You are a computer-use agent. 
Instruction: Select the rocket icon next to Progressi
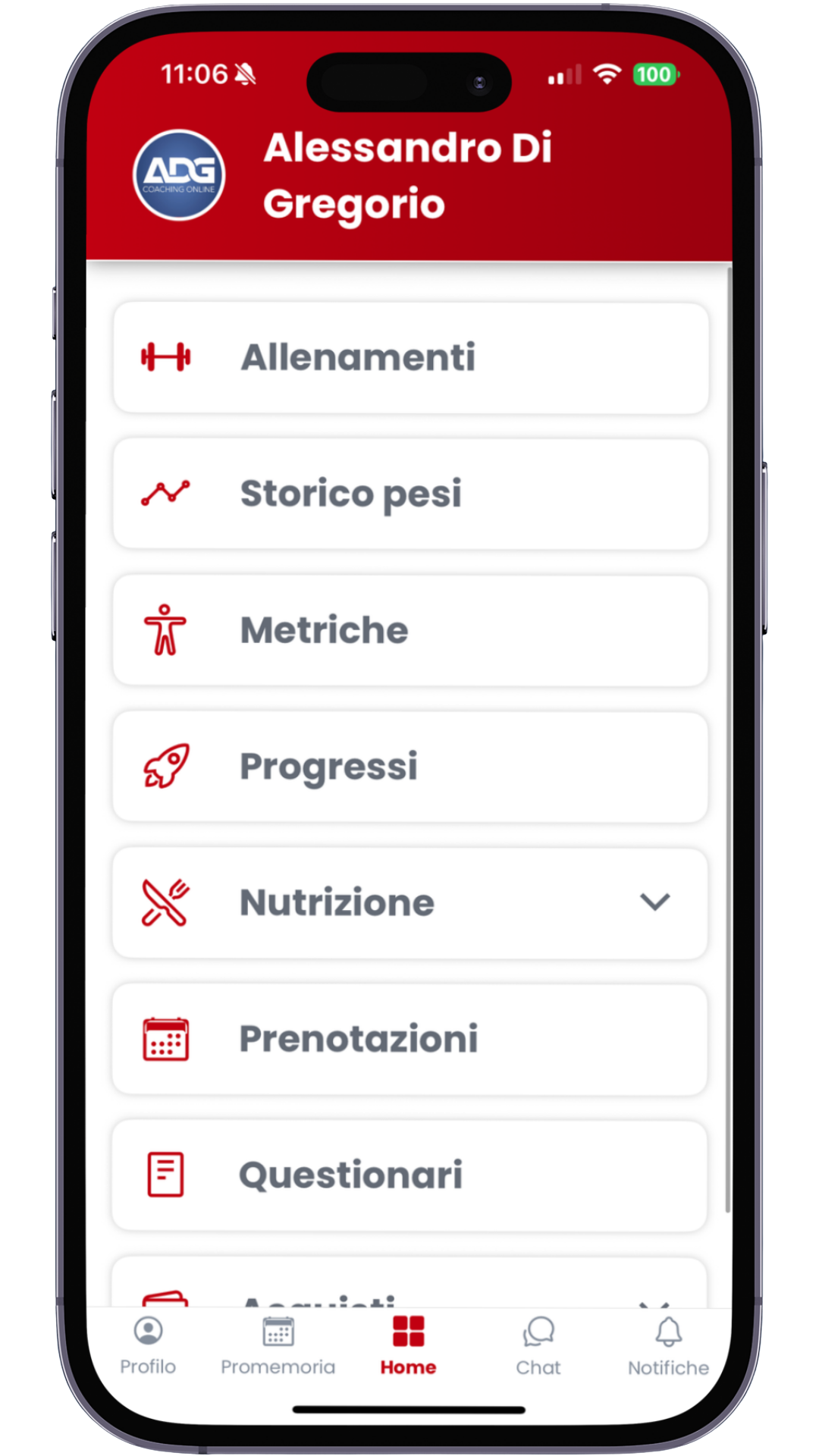tap(166, 766)
